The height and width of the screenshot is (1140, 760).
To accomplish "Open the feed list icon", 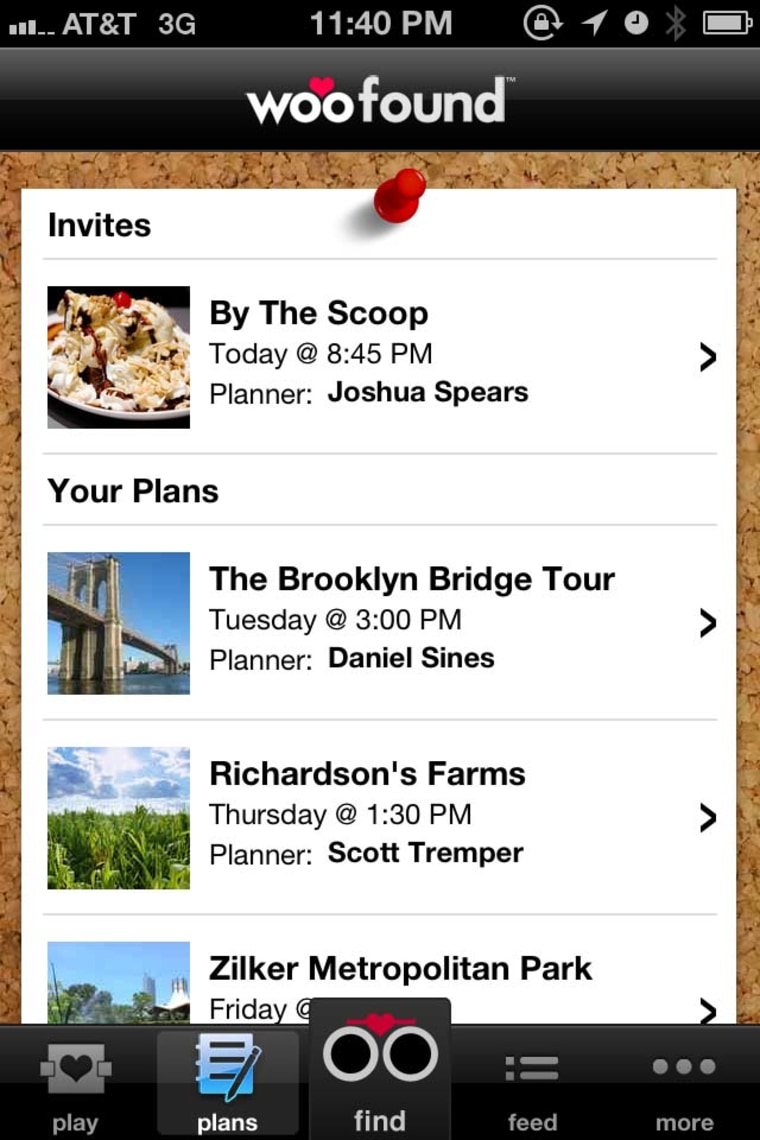I will tap(533, 1067).
